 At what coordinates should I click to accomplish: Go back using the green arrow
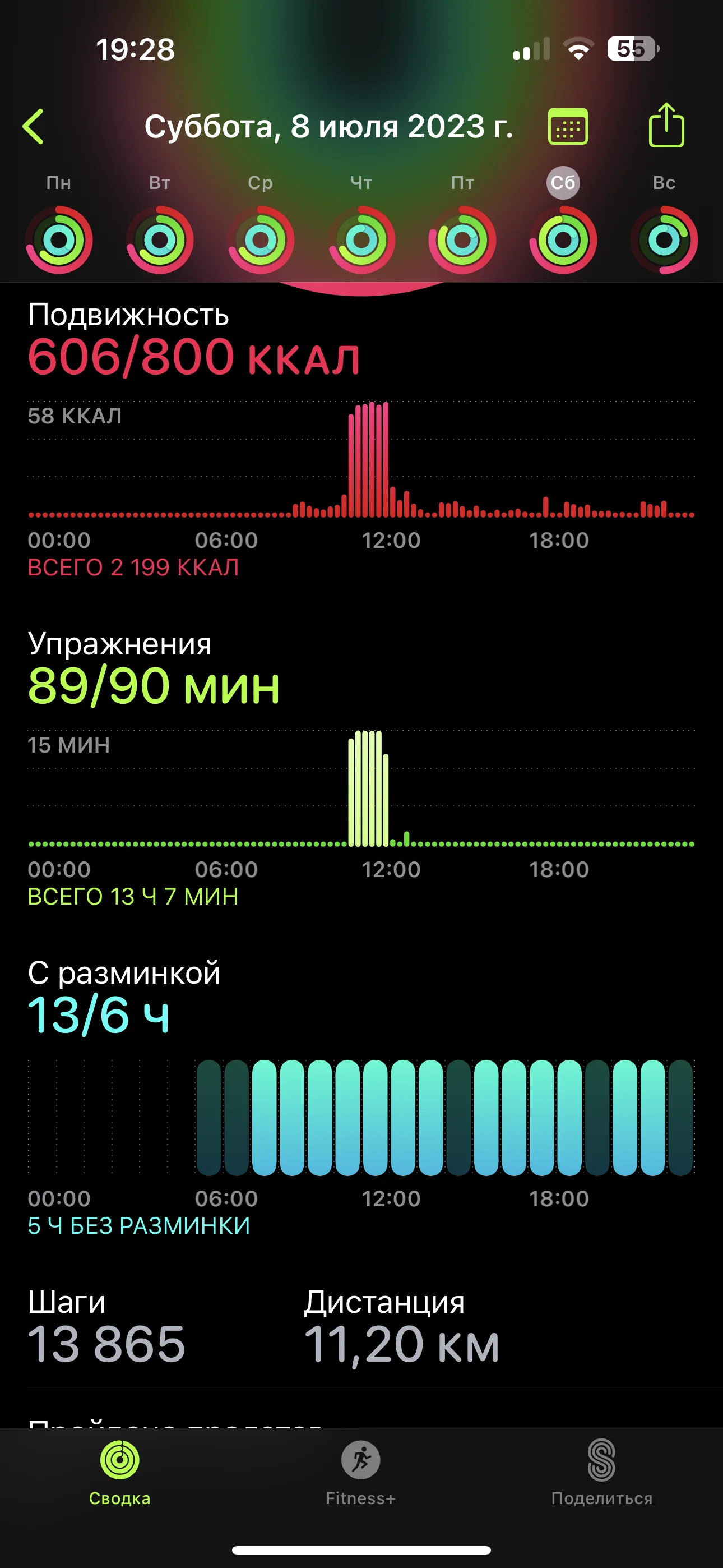pyautogui.click(x=34, y=127)
